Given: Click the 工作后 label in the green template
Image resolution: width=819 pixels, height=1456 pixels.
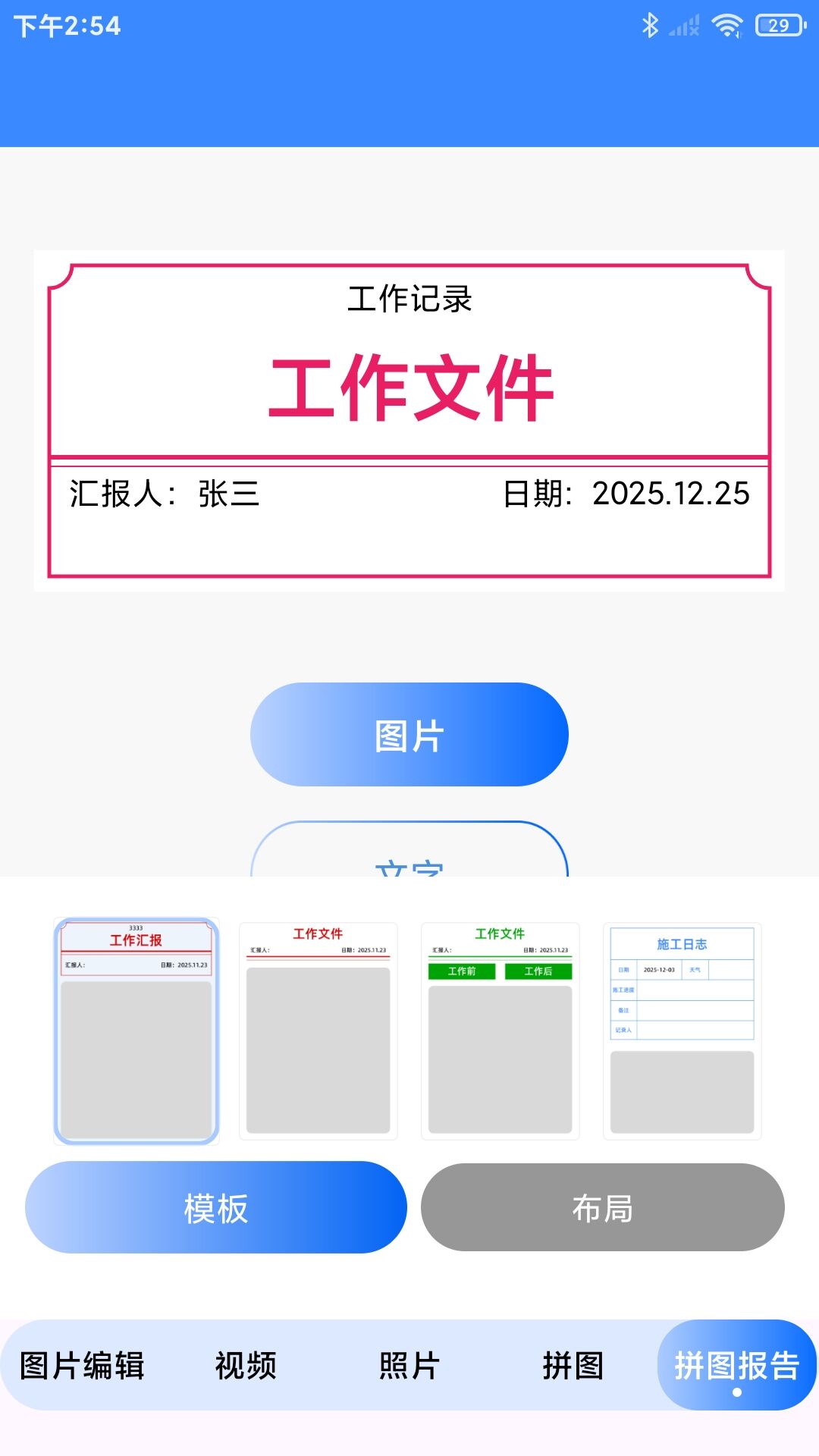Looking at the screenshot, I should (538, 971).
